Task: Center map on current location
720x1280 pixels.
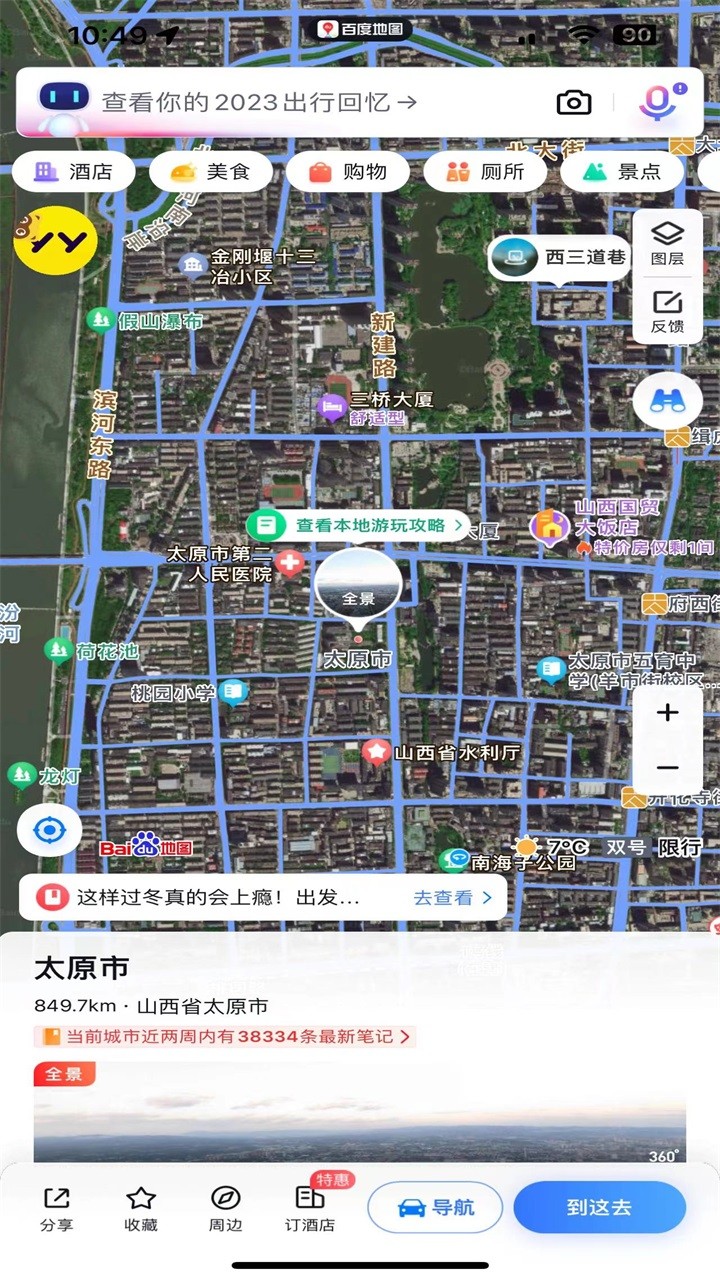Action: (49, 830)
